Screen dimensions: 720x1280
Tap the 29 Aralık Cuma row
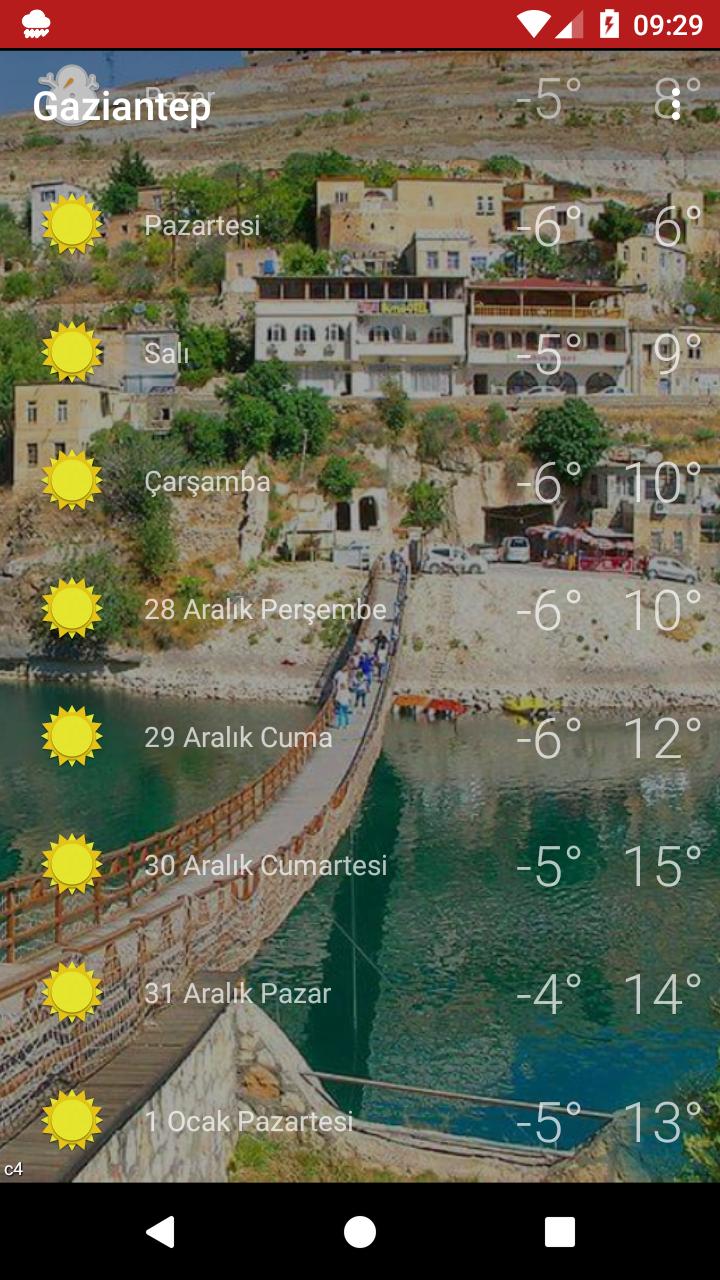[x=360, y=737]
